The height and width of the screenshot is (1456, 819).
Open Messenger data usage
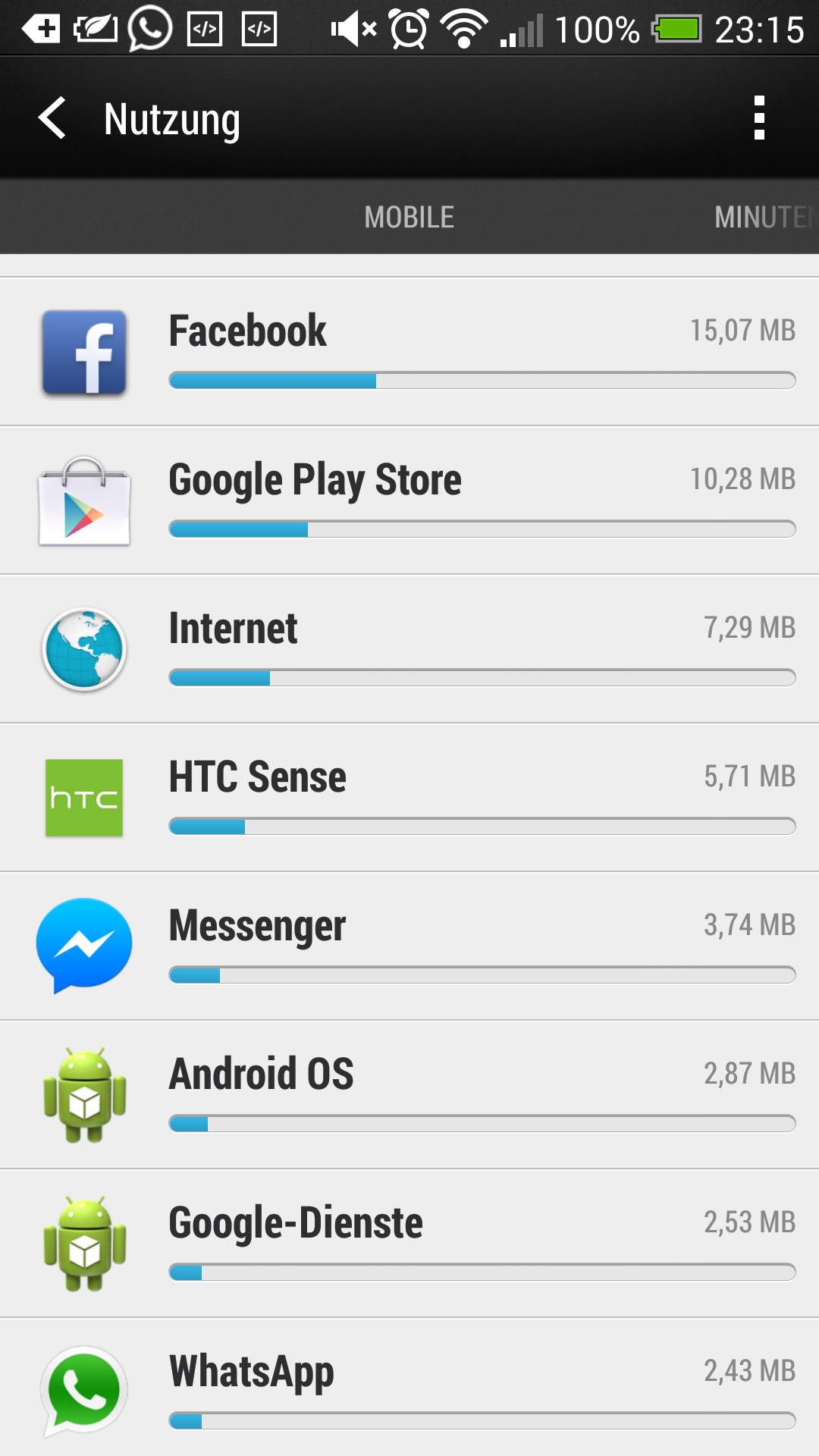tap(409, 946)
